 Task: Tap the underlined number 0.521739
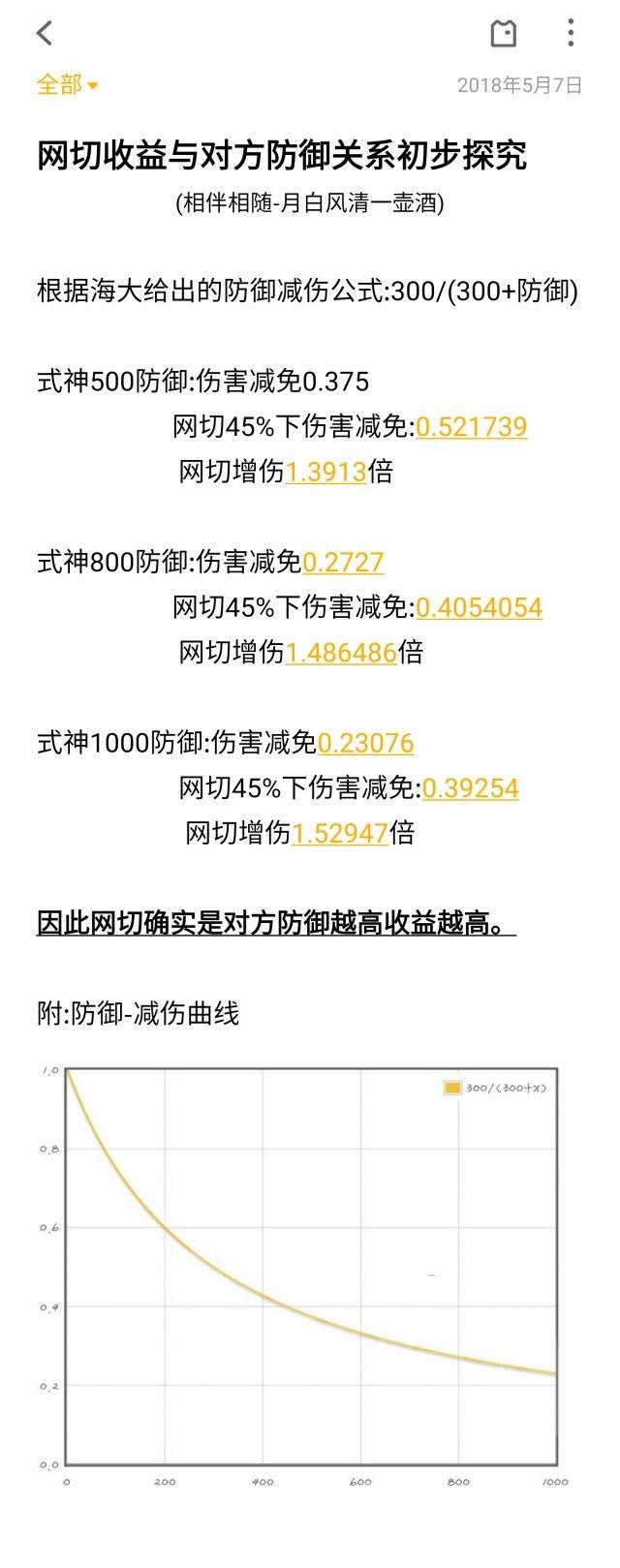(472, 426)
